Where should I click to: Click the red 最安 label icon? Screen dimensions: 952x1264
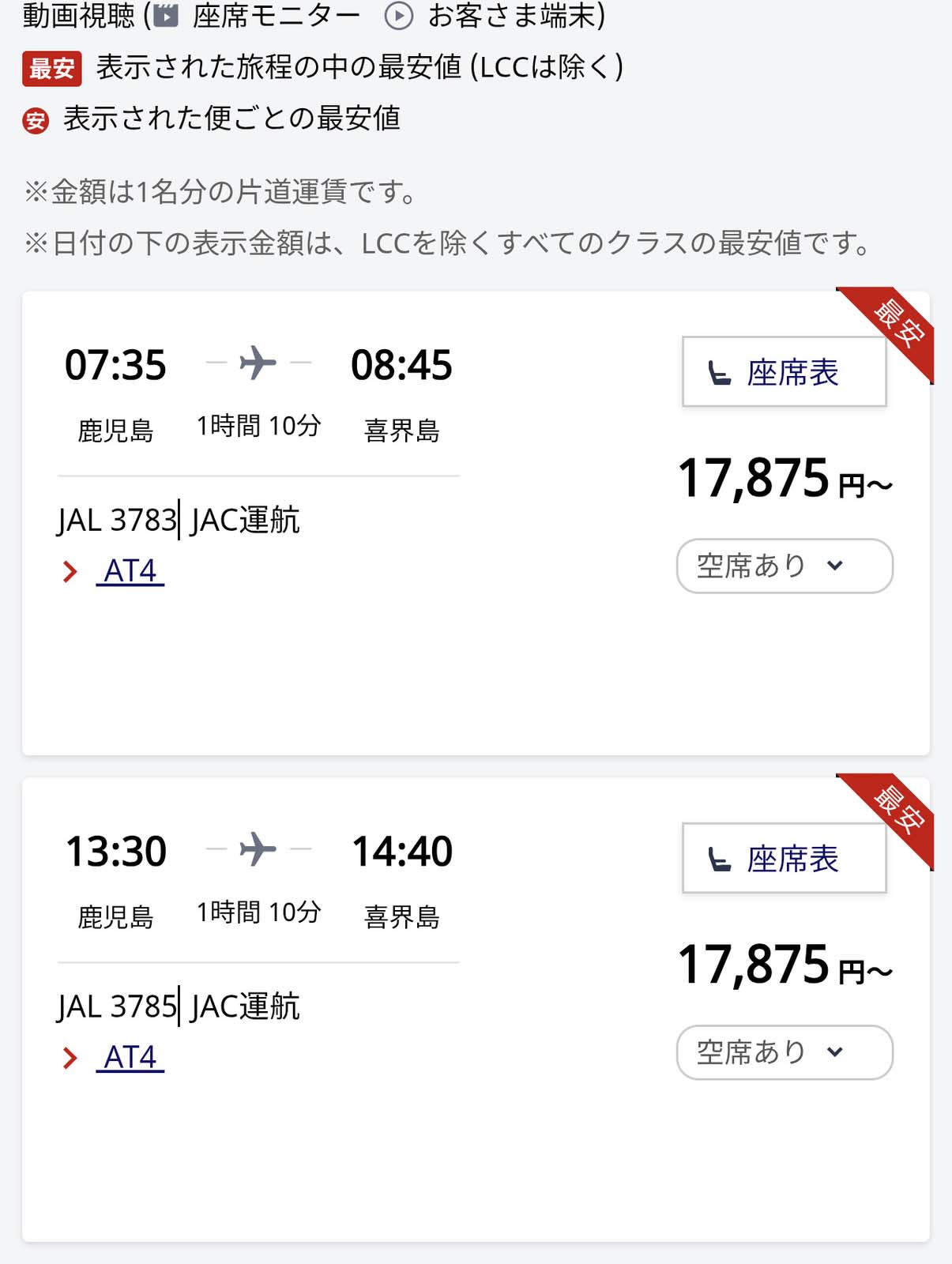click(x=49, y=69)
